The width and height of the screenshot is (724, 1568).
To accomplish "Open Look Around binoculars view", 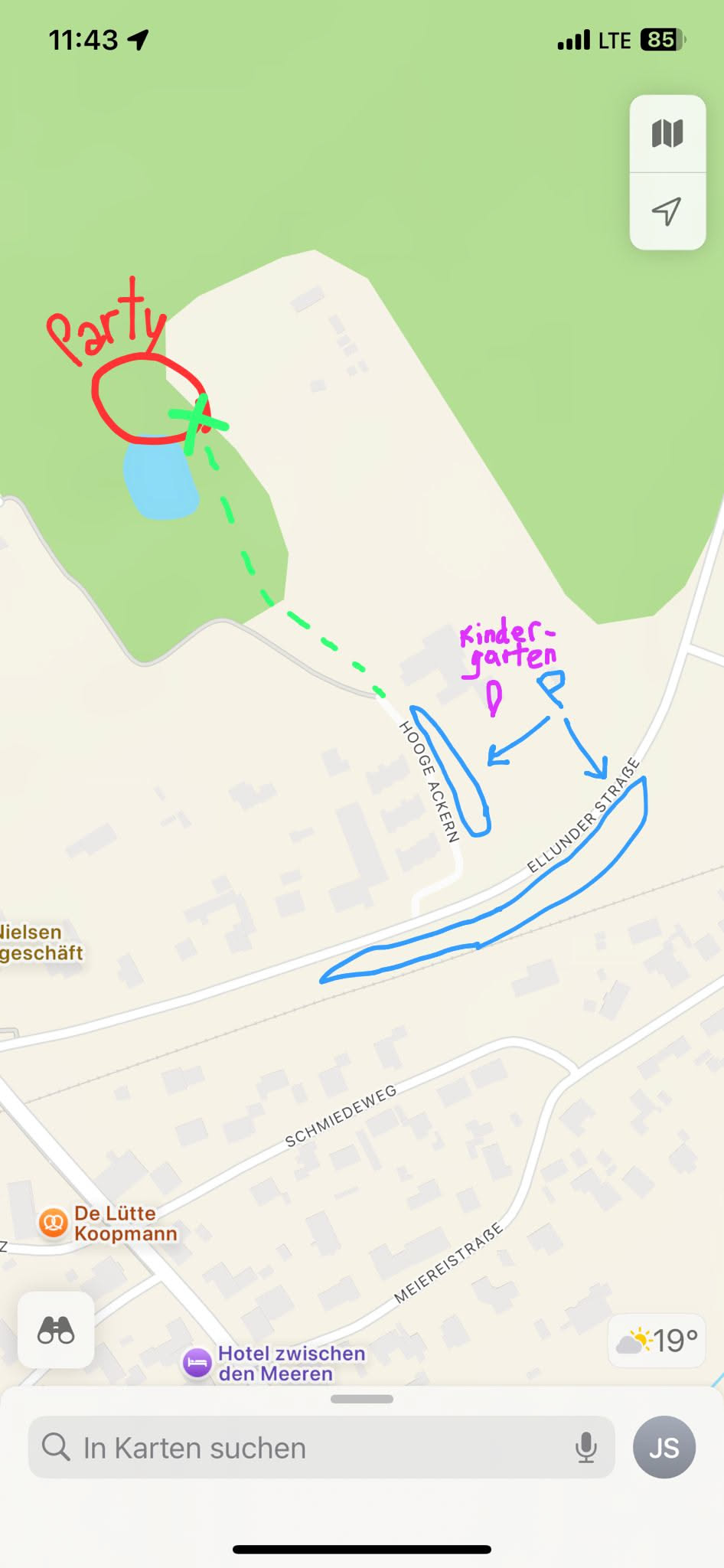I will click(x=56, y=1330).
